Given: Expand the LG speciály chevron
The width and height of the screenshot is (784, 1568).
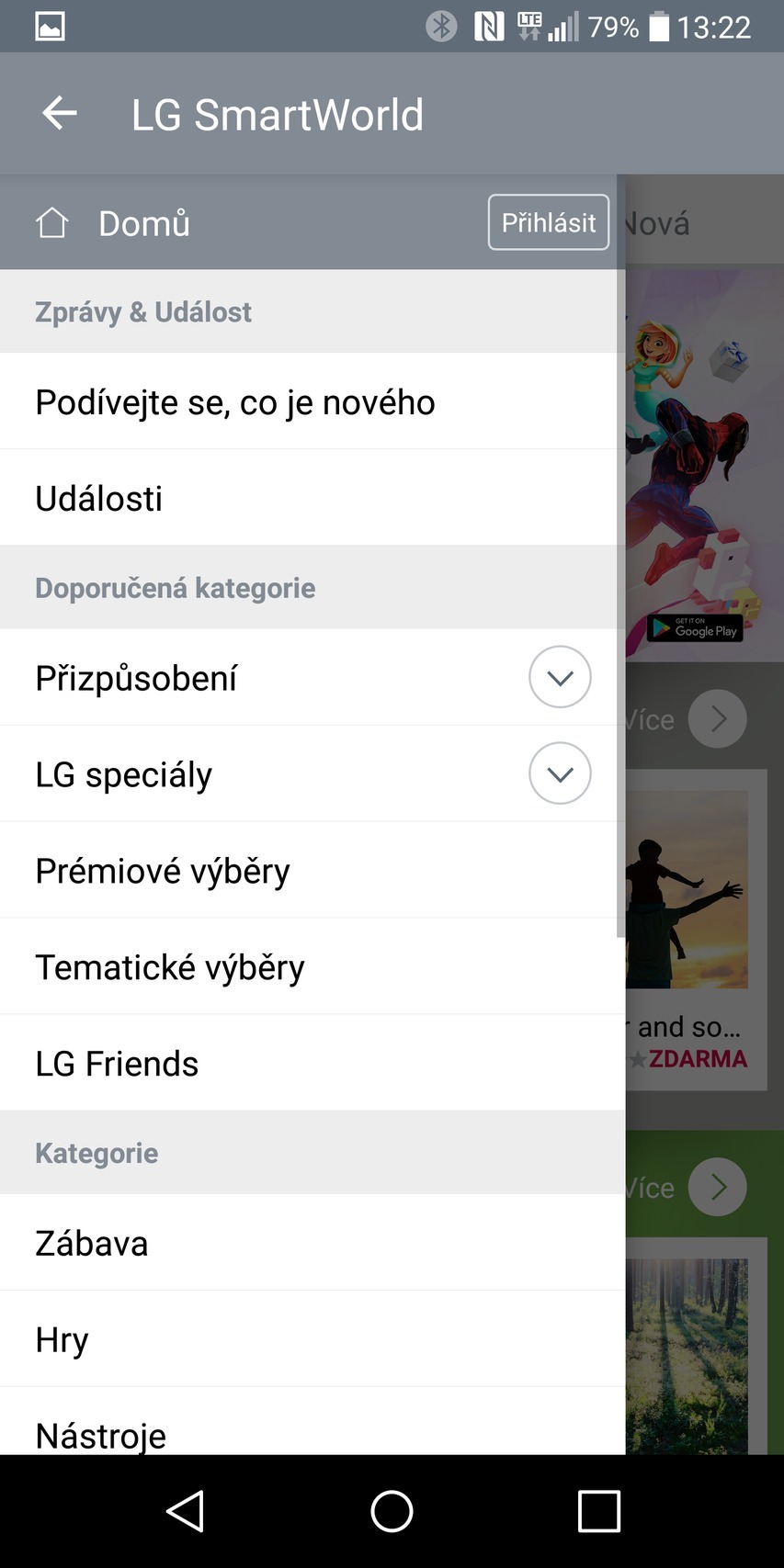Looking at the screenshot, I should click(560, 773).
